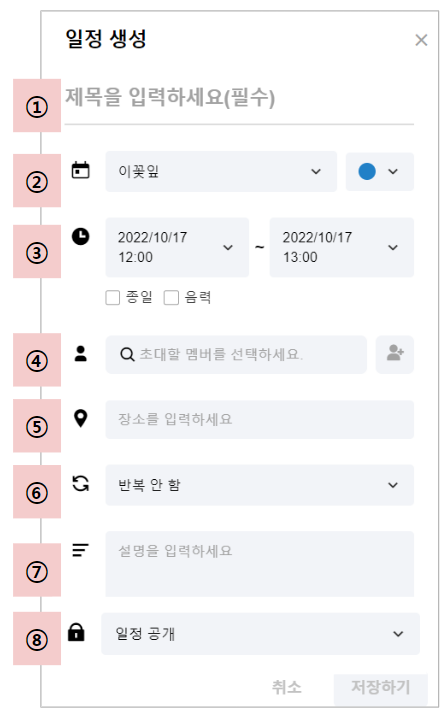Open the calendar dropdown showing 이꽃잎
Viewport: 445px width, 715px height.
[x=221, y=171]
